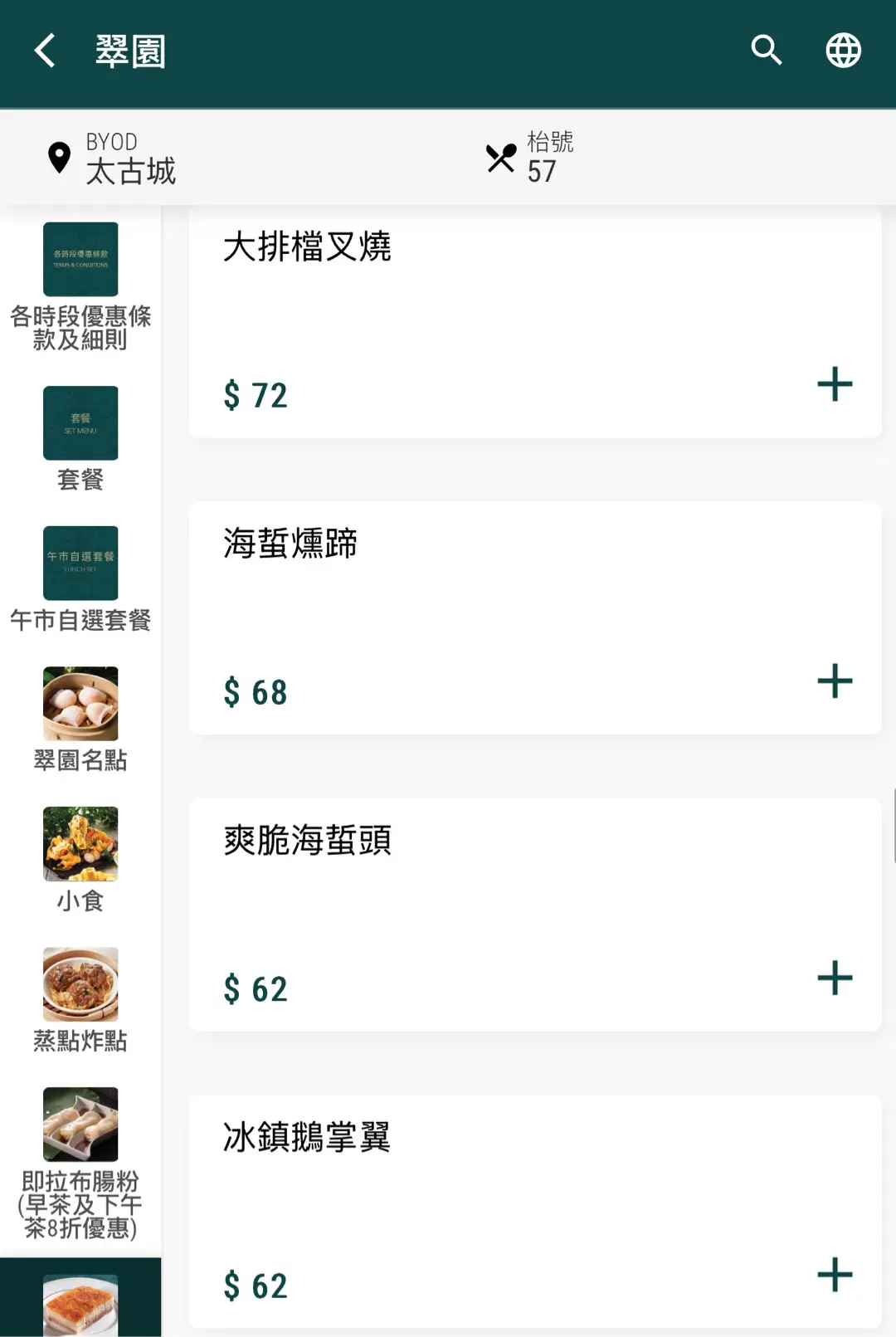Add 海蜇燻蹄 to the order

835,681
